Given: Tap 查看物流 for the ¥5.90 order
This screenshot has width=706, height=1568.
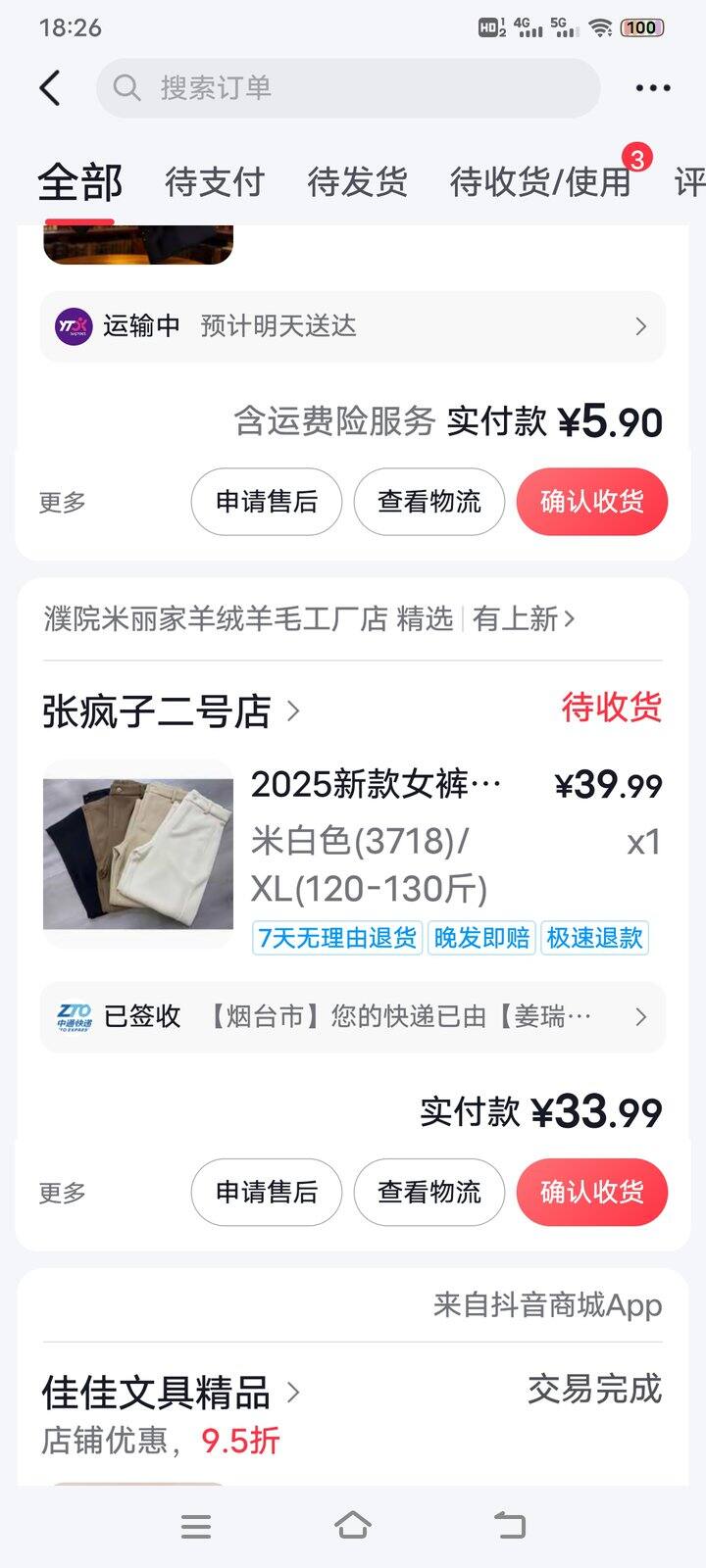Looking at the screenshot, I should [x=429, y=502].
